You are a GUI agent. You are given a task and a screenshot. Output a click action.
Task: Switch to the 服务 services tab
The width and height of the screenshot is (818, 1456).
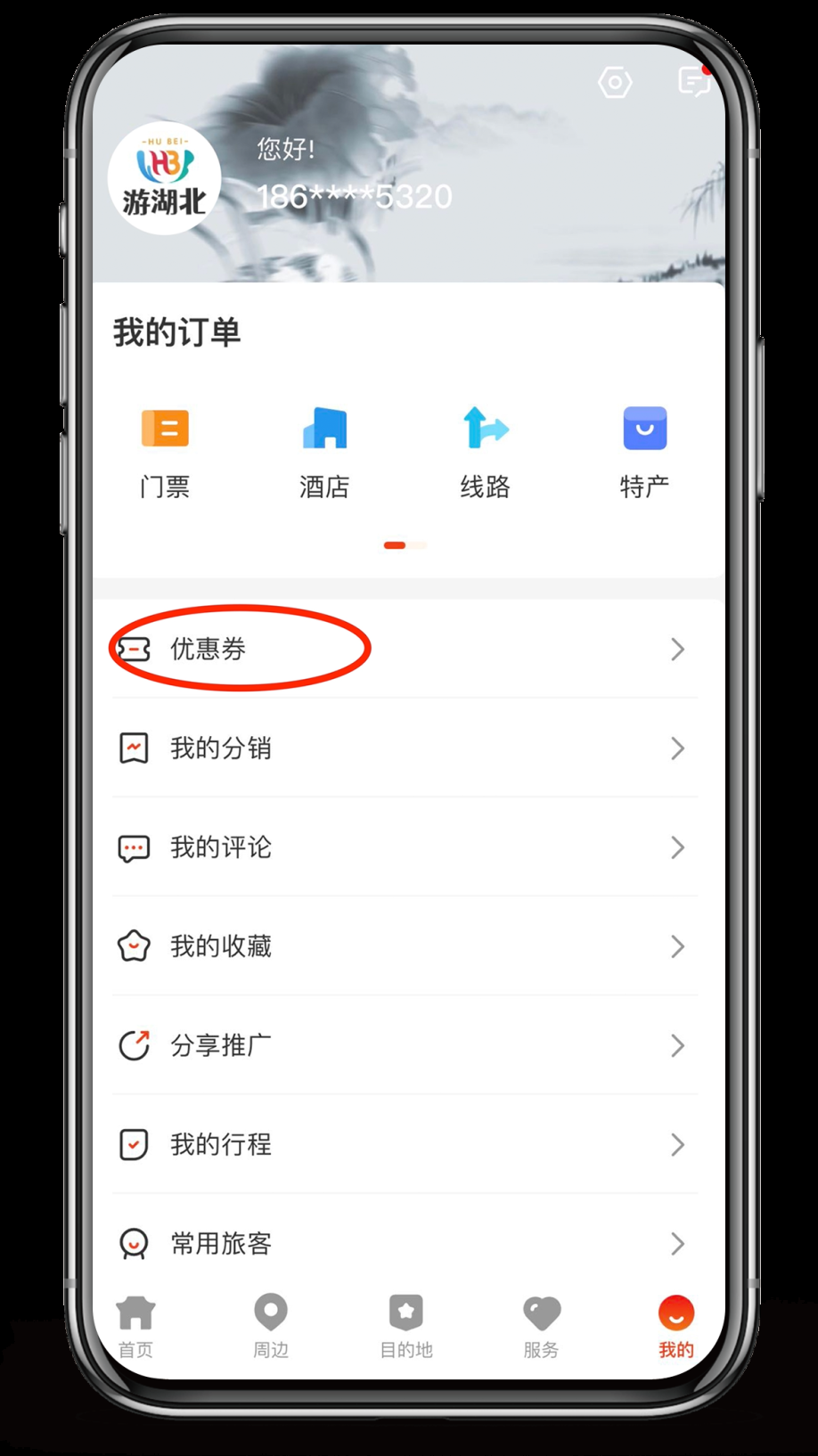pos(541,1326)
